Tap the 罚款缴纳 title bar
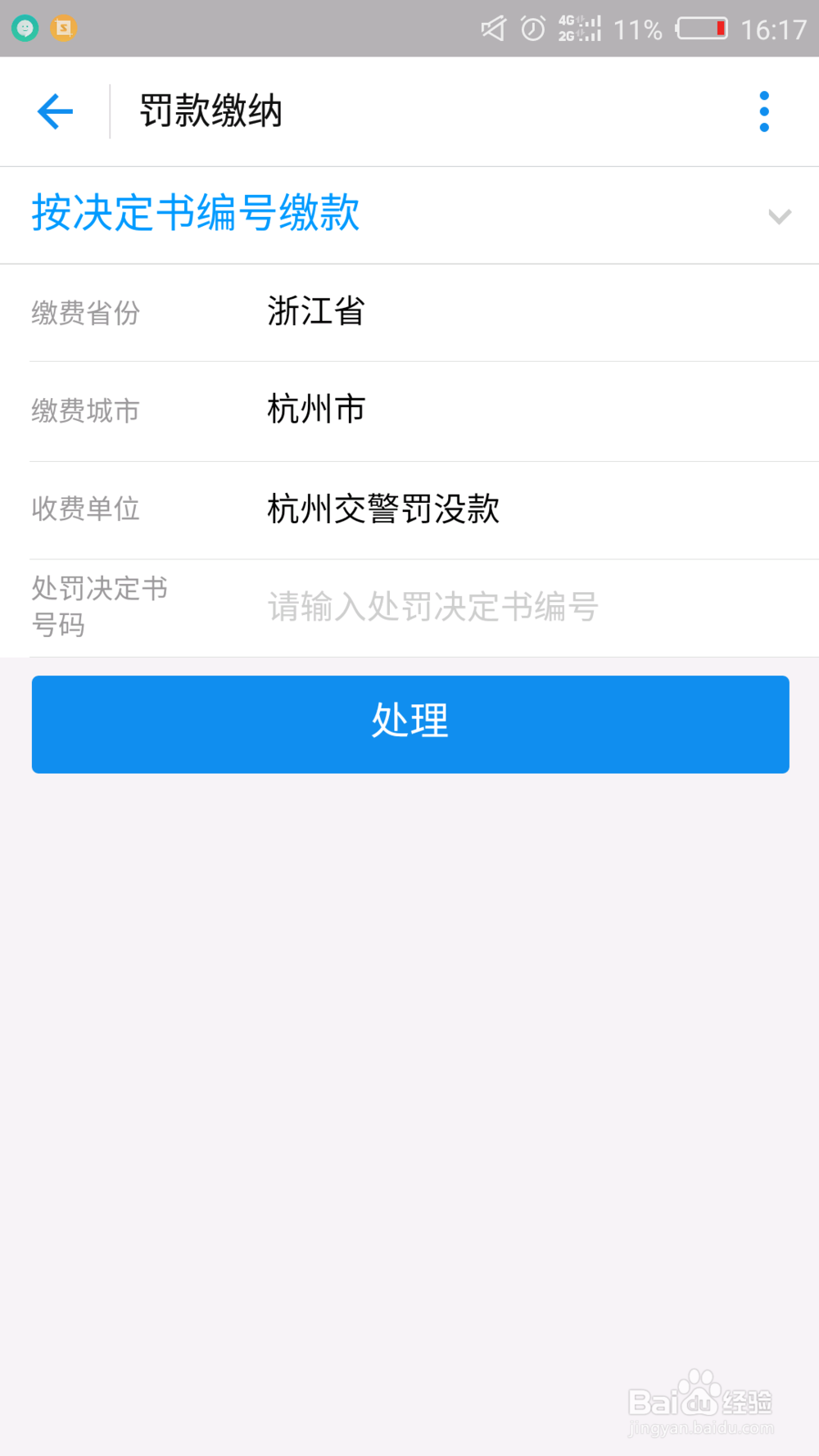Viewport: 819px width, 1456px height. pos(210,111)
